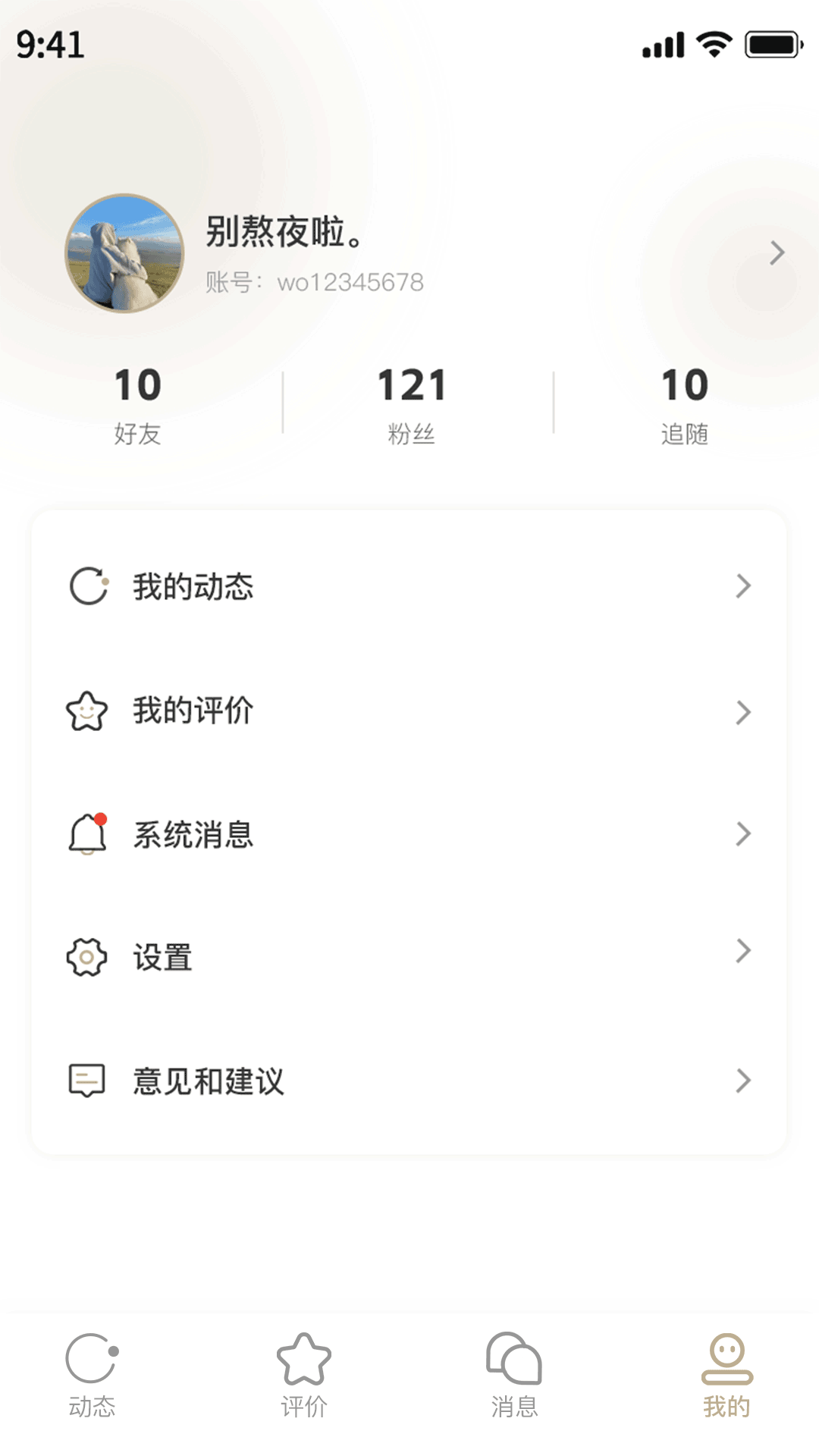Image resolution: width=819 pixels, height=1456 pixels.
Task: Open profile details via the header chevron
Action: click(x=777, y=253)
